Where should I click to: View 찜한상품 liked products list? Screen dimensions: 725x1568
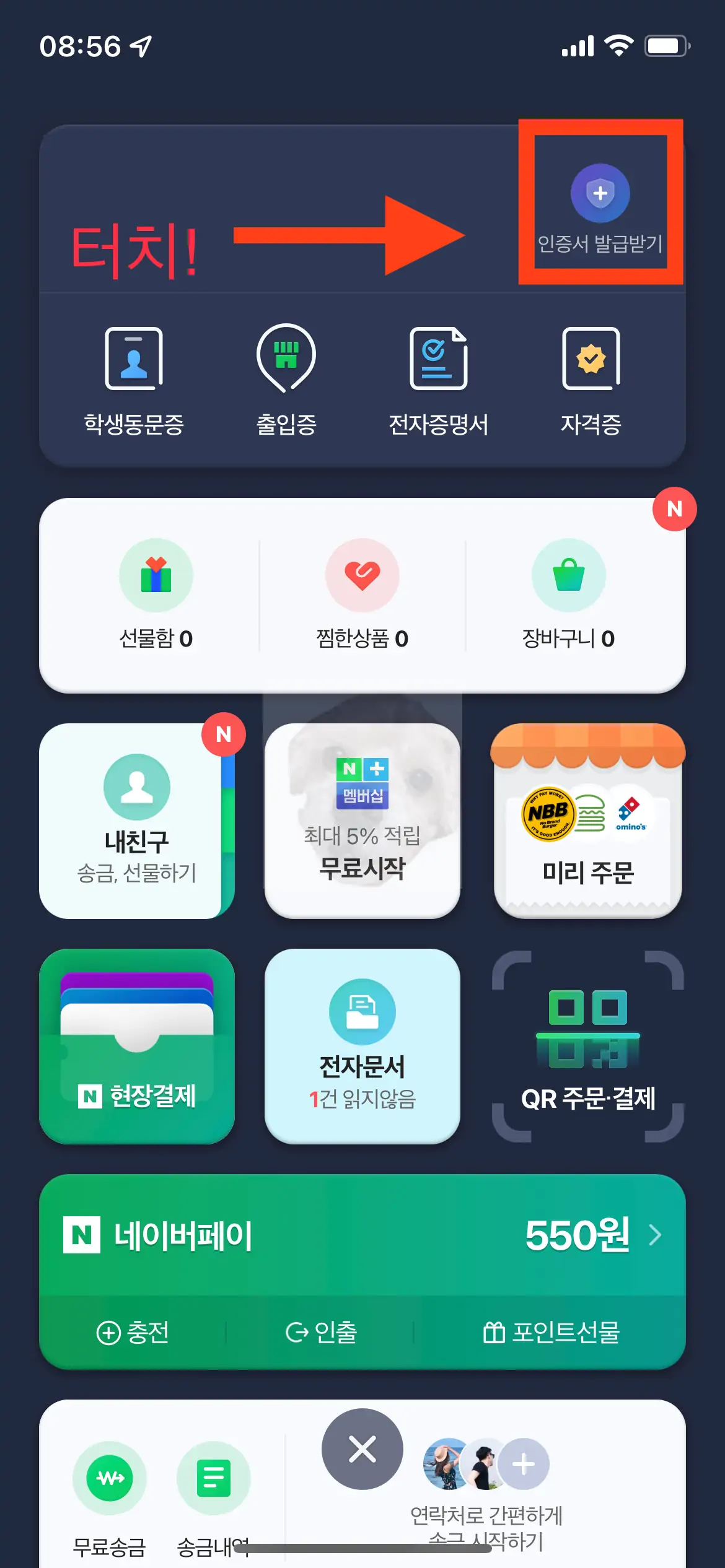point(362,575)
